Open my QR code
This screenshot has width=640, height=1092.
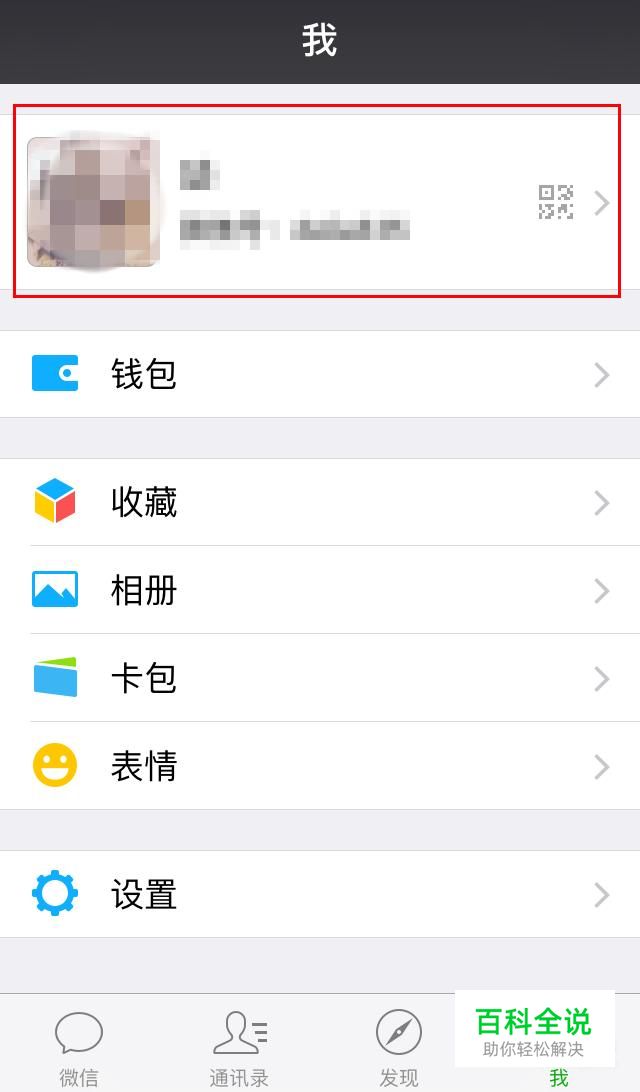tap(555, 202)
